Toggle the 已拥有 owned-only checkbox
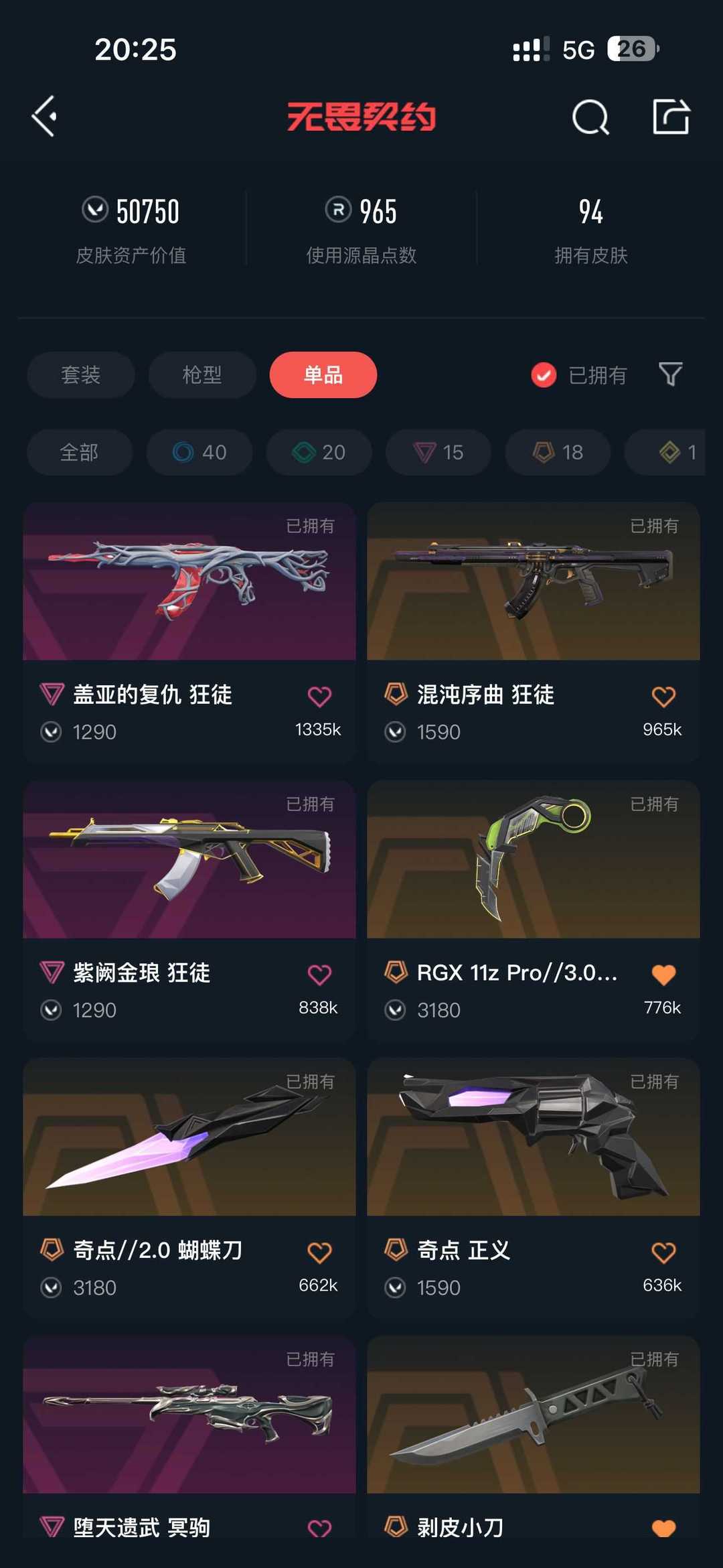Viewport: 723px width, 1568px height. (x=544, y=375)
